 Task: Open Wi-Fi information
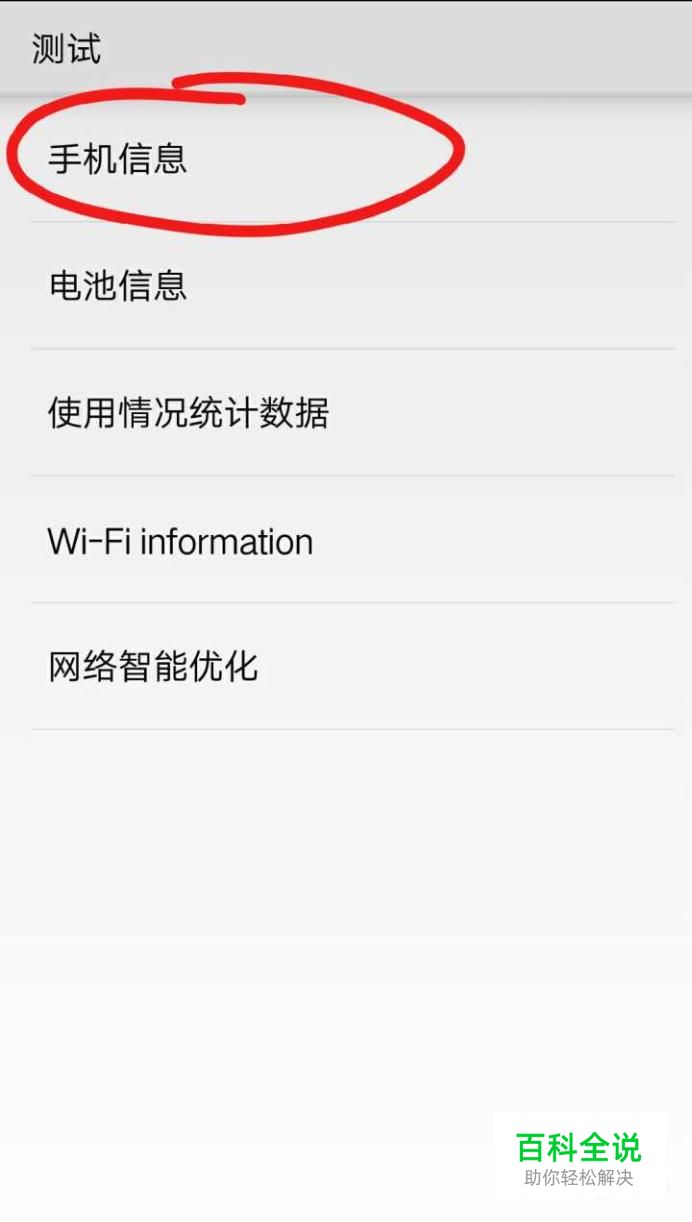(180, 541)
